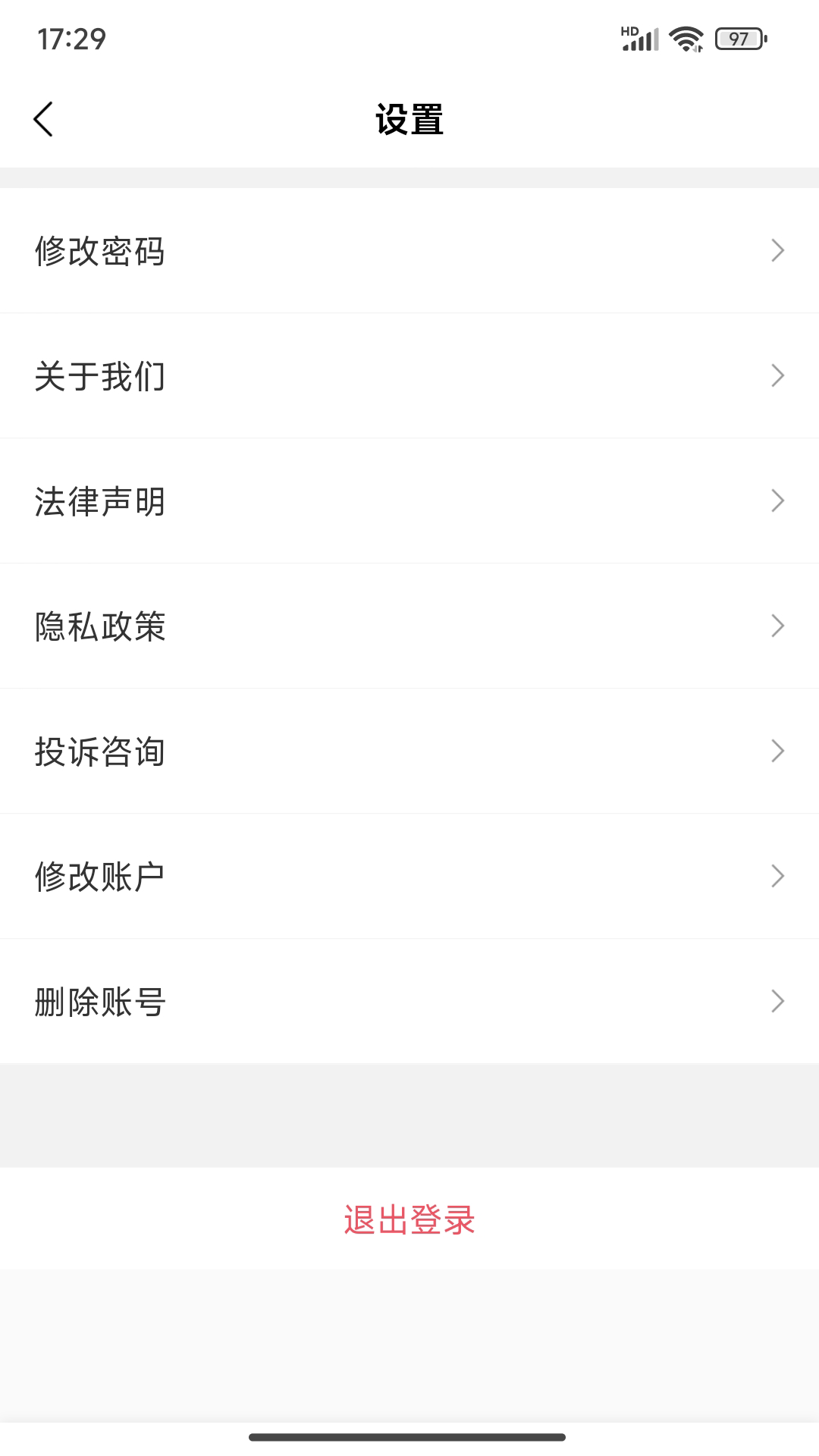
Task: Expand the chevron next to 修改密码
Action: tap(777, 250)
